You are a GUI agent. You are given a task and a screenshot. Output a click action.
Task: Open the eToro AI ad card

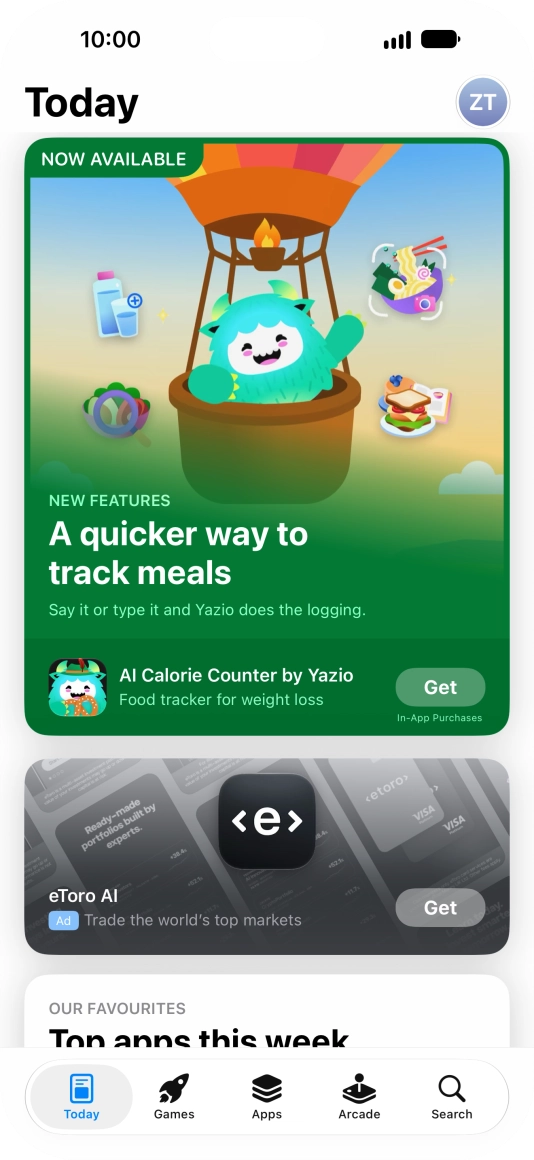click(x=267, y=856)
